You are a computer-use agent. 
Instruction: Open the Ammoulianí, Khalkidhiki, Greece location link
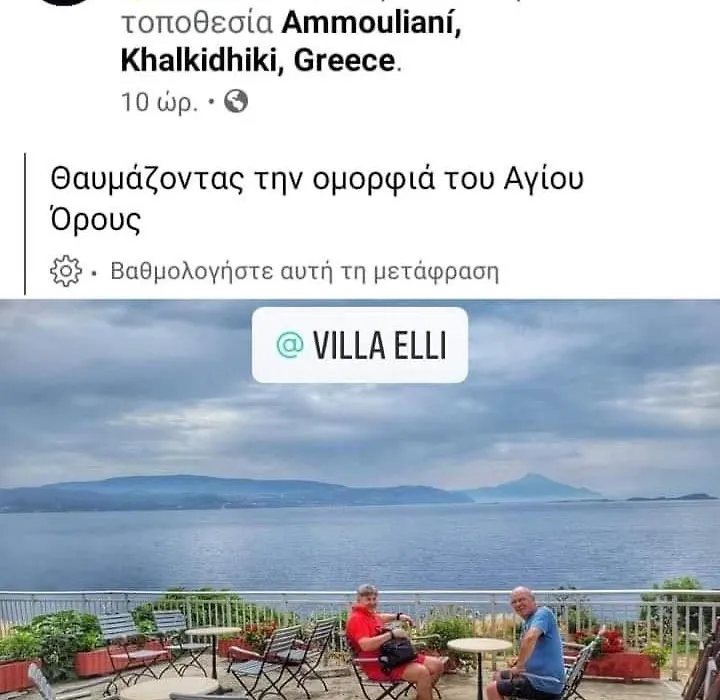click(x=290, y=43)
